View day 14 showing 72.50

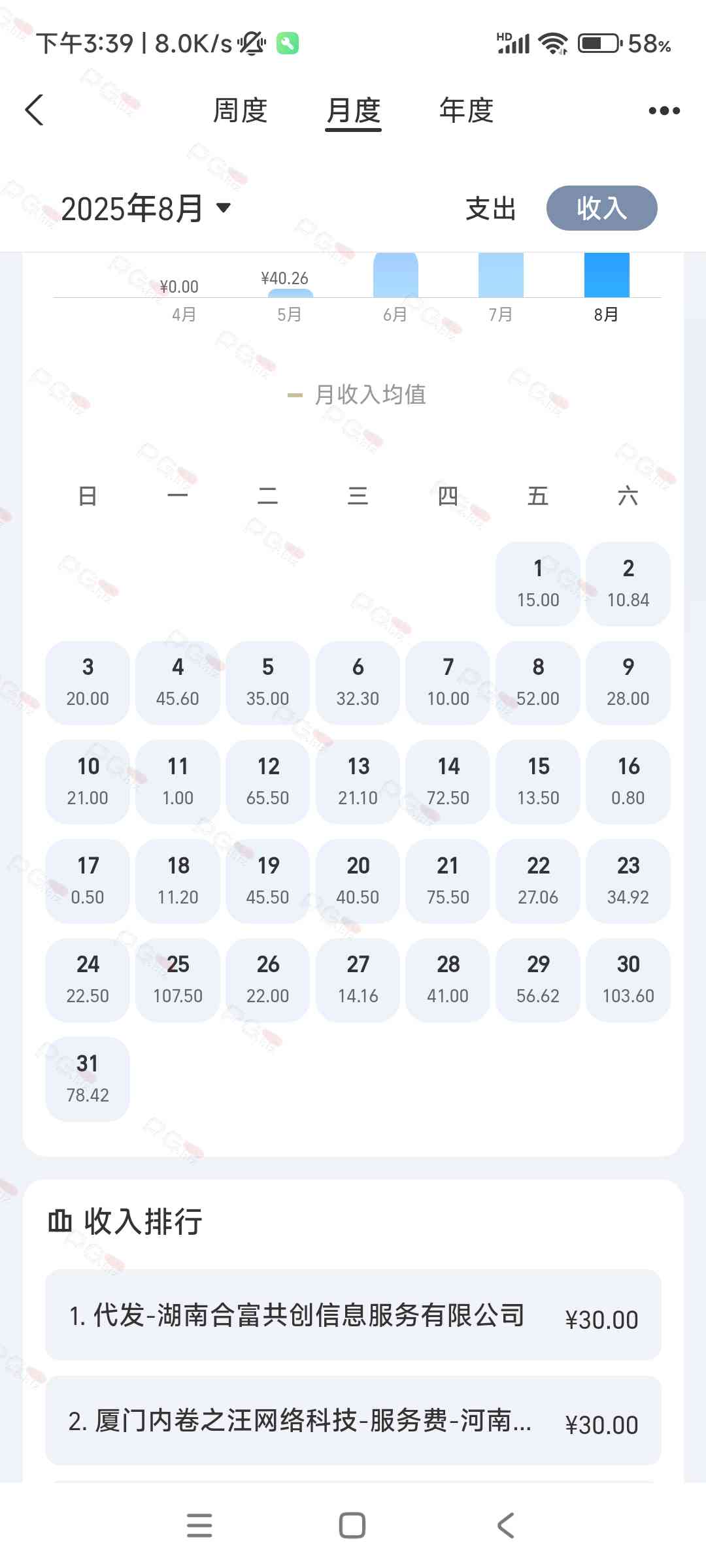(x=448, y=781)
